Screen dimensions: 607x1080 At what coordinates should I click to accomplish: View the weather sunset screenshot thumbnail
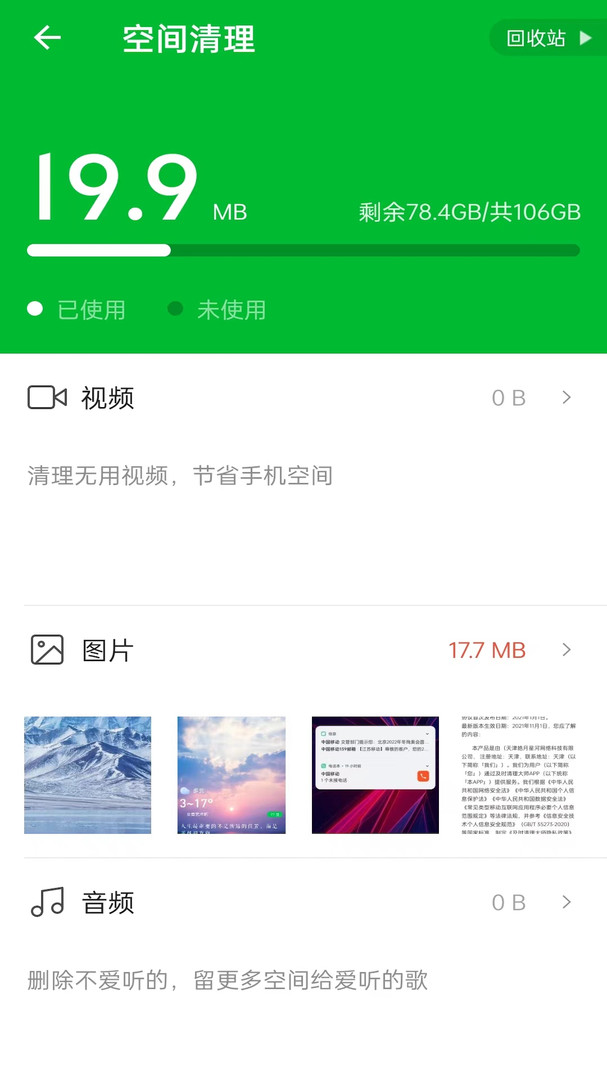pos(231,775)
